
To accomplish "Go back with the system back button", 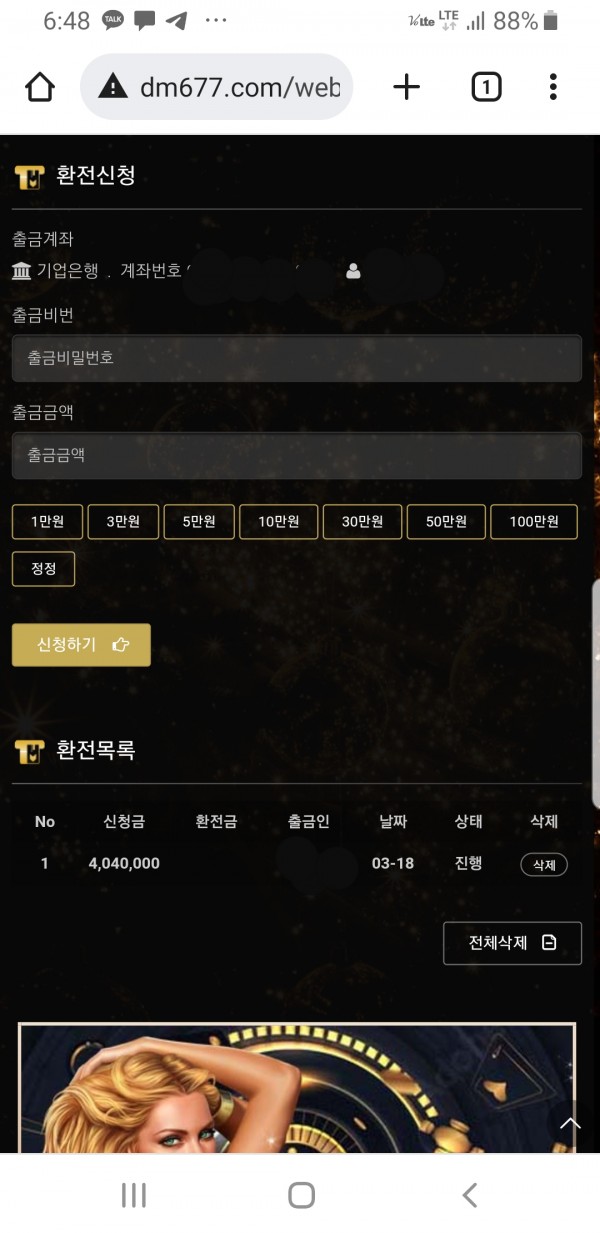I will coord(469,1195).
